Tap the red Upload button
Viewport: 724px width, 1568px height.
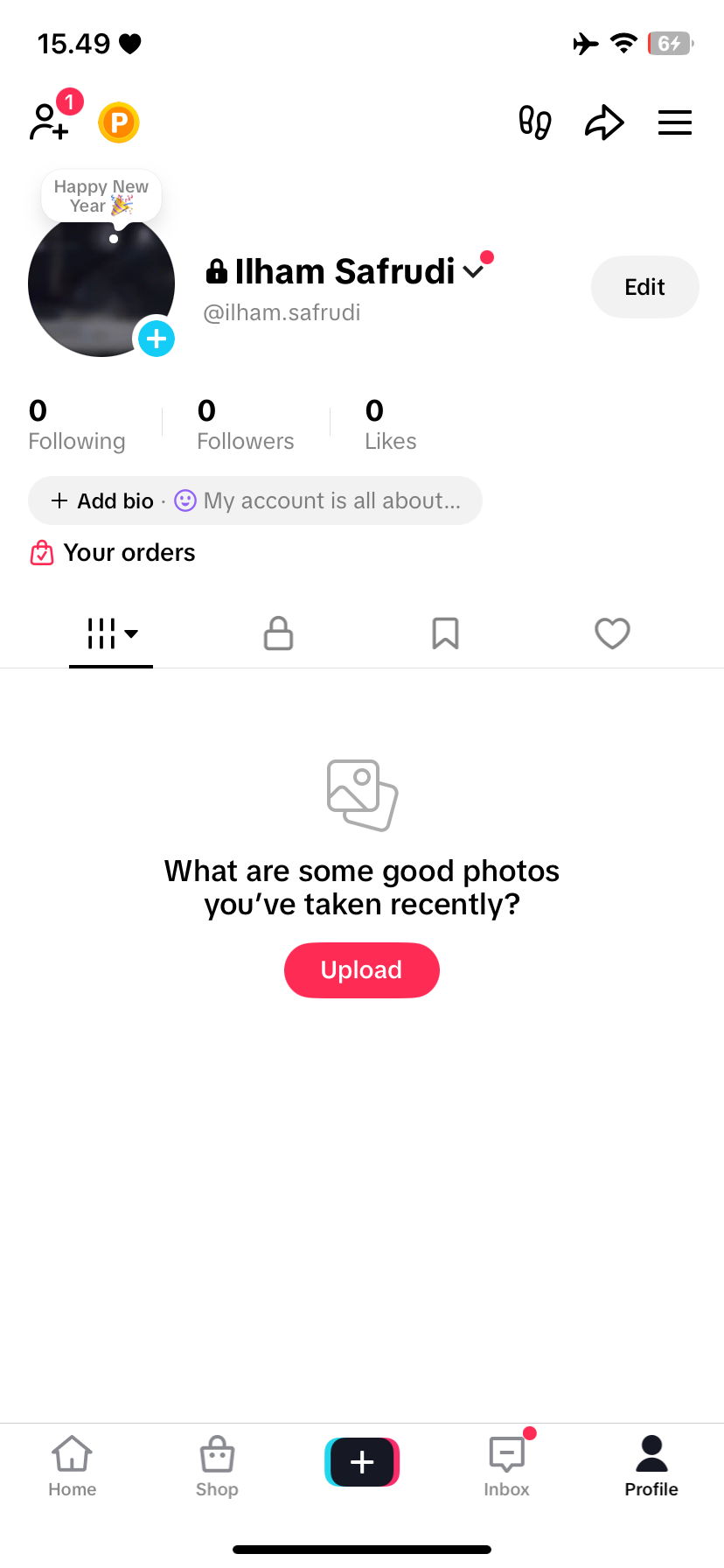pyautogui.click(x=361, y=969)
